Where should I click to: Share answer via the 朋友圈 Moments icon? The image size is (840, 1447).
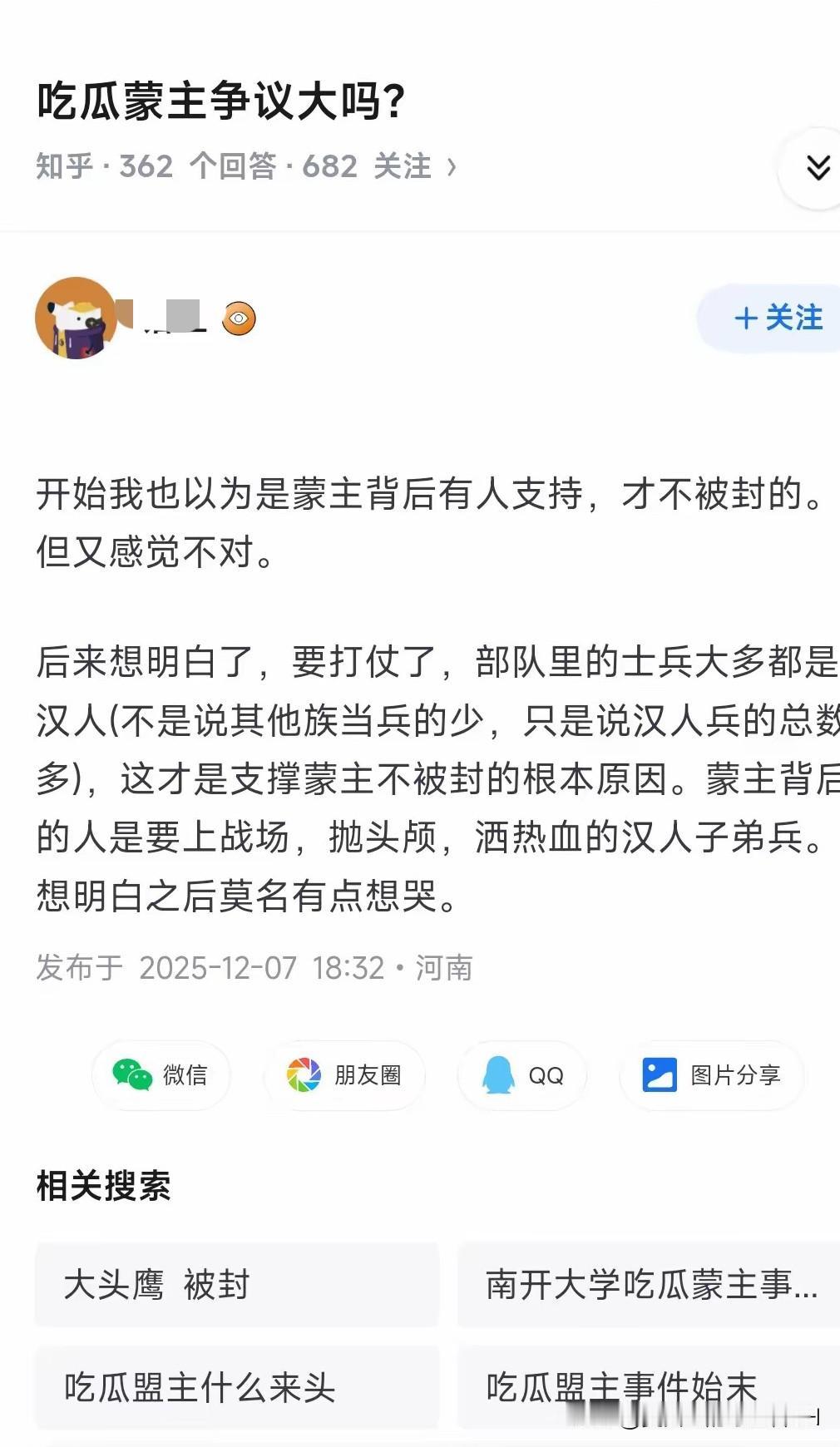click(344, 1074)
